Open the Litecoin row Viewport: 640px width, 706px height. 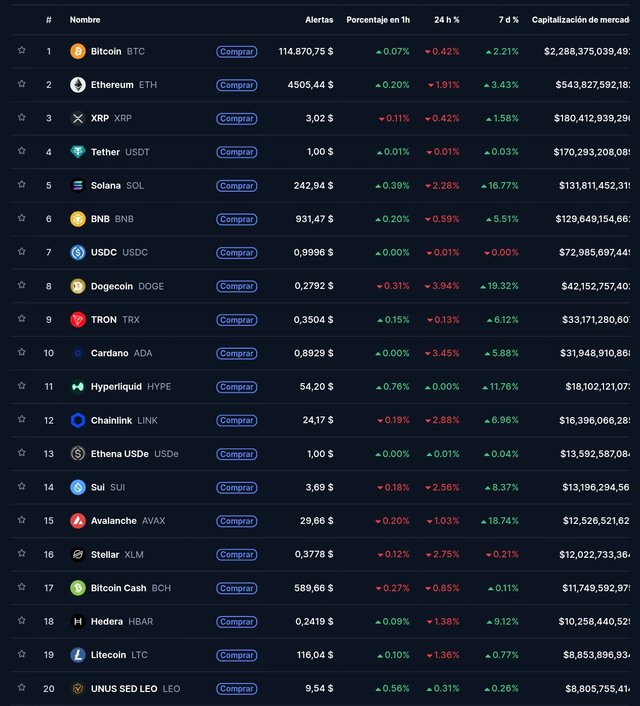pyautogui.click(x=108, y=655)
